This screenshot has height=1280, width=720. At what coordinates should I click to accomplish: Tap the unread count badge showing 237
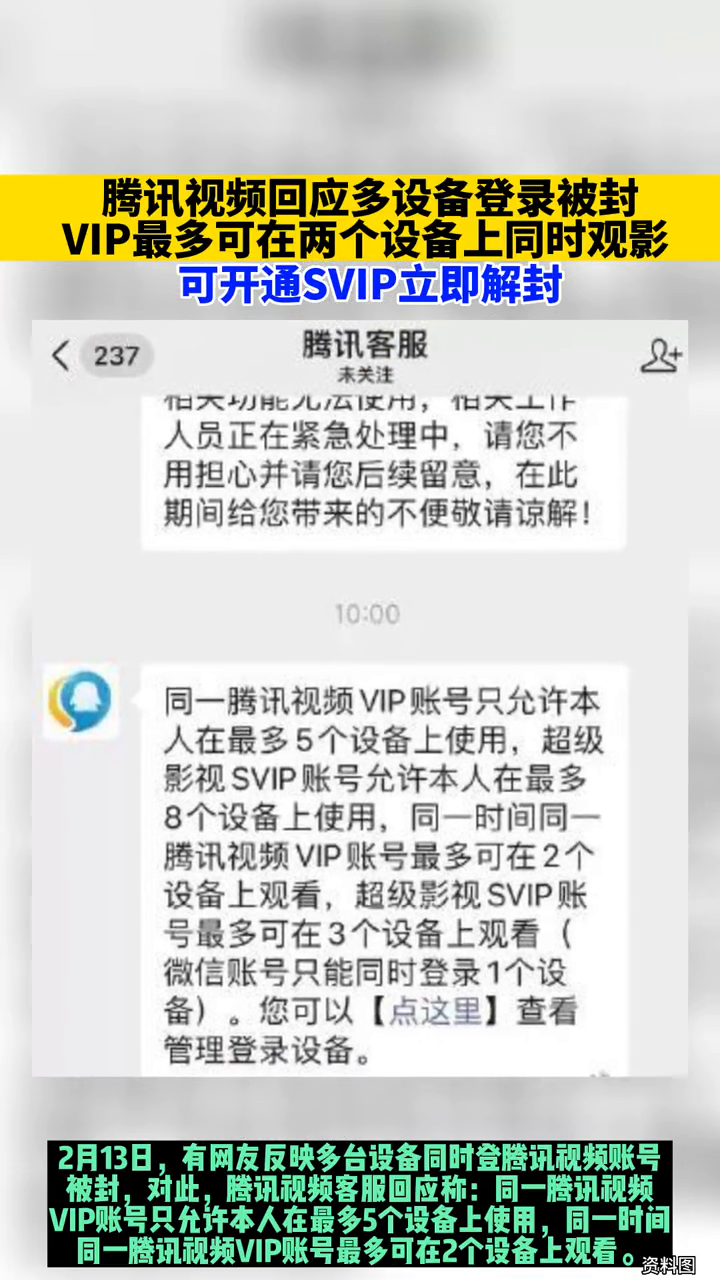[x=119, y=356]
